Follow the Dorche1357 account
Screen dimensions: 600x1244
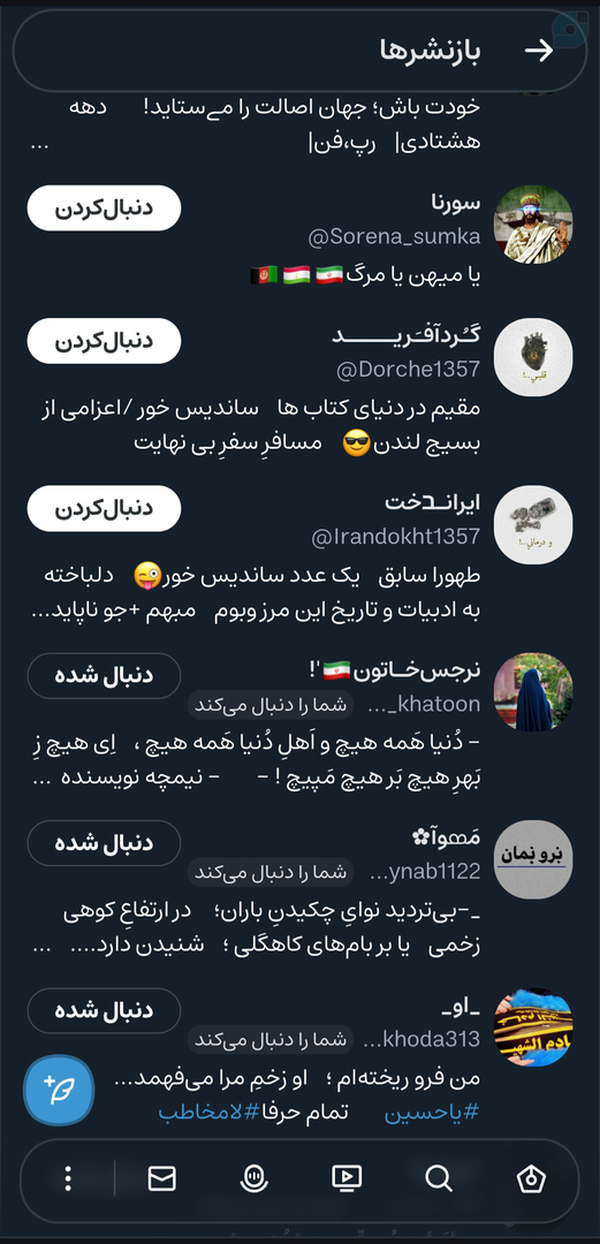103,341
